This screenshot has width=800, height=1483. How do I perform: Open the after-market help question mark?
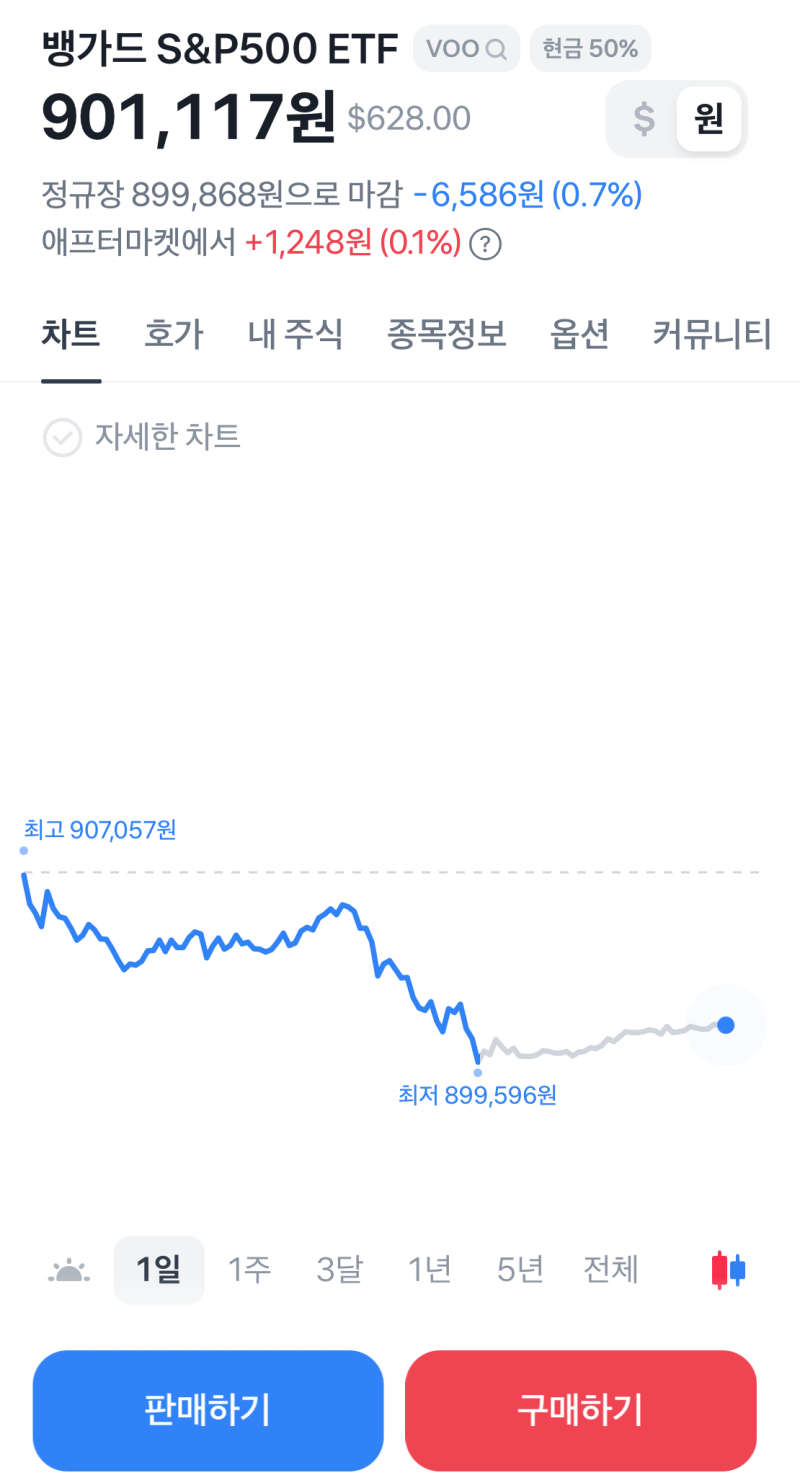487,243
